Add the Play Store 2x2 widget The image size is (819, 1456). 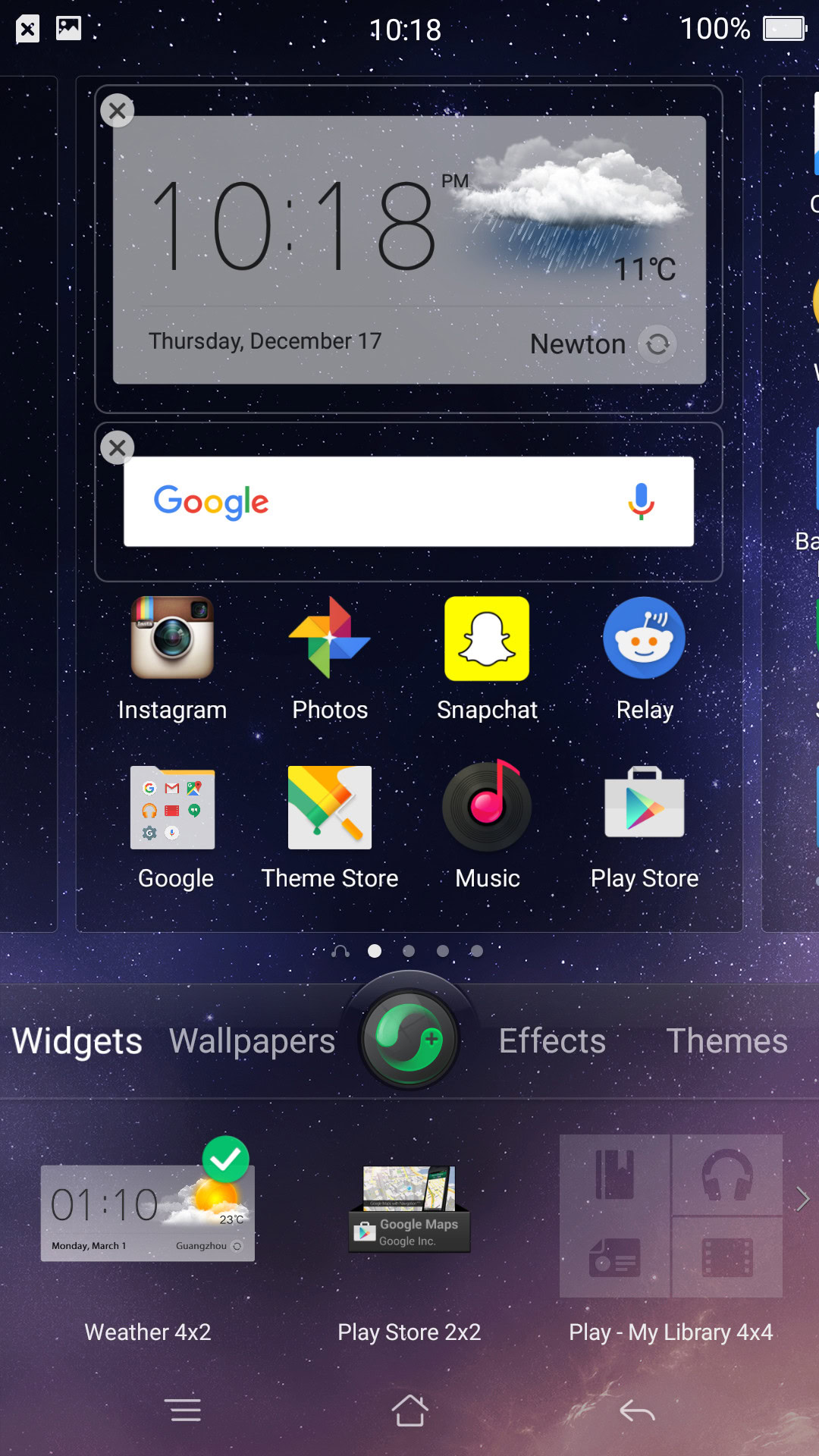[409, 1210]
